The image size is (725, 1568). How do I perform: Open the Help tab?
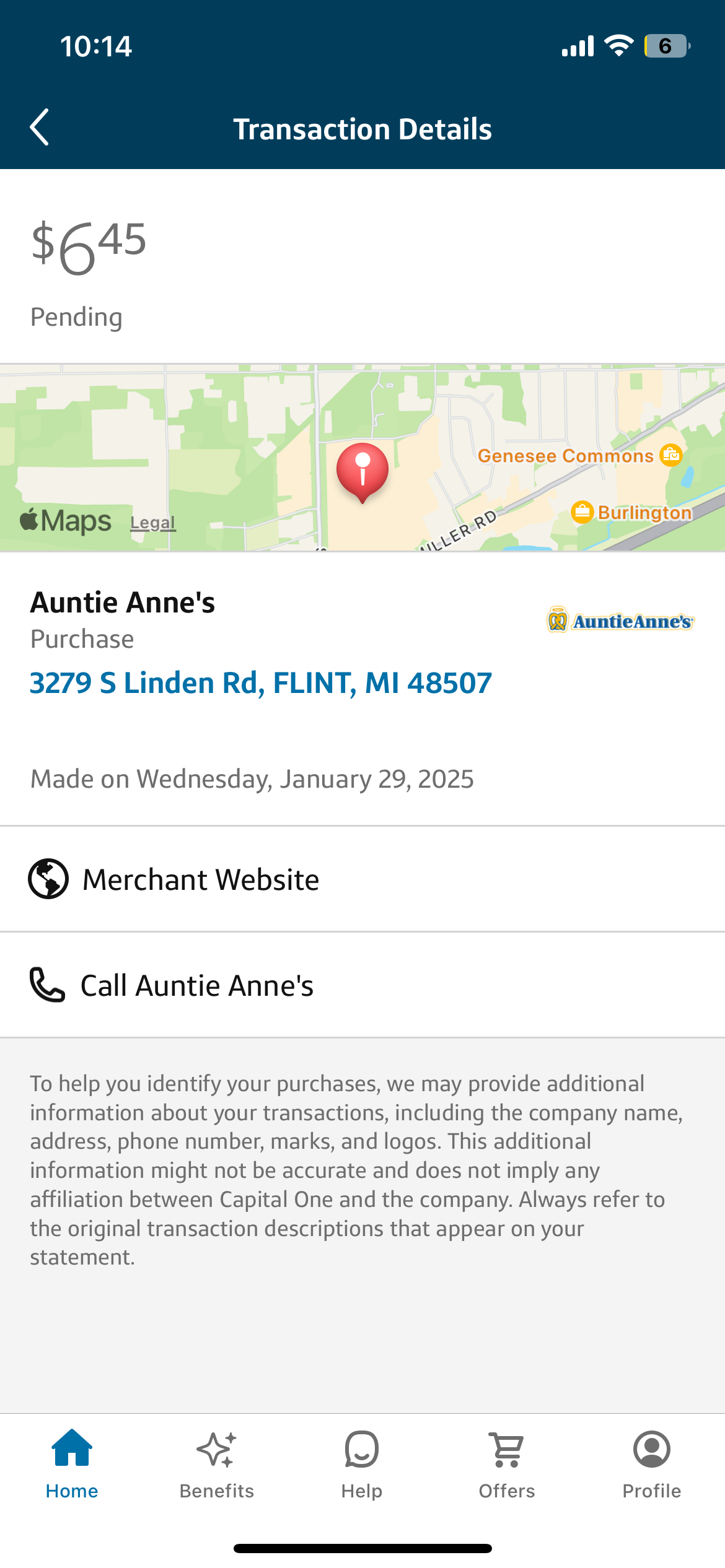[362, 1464]
